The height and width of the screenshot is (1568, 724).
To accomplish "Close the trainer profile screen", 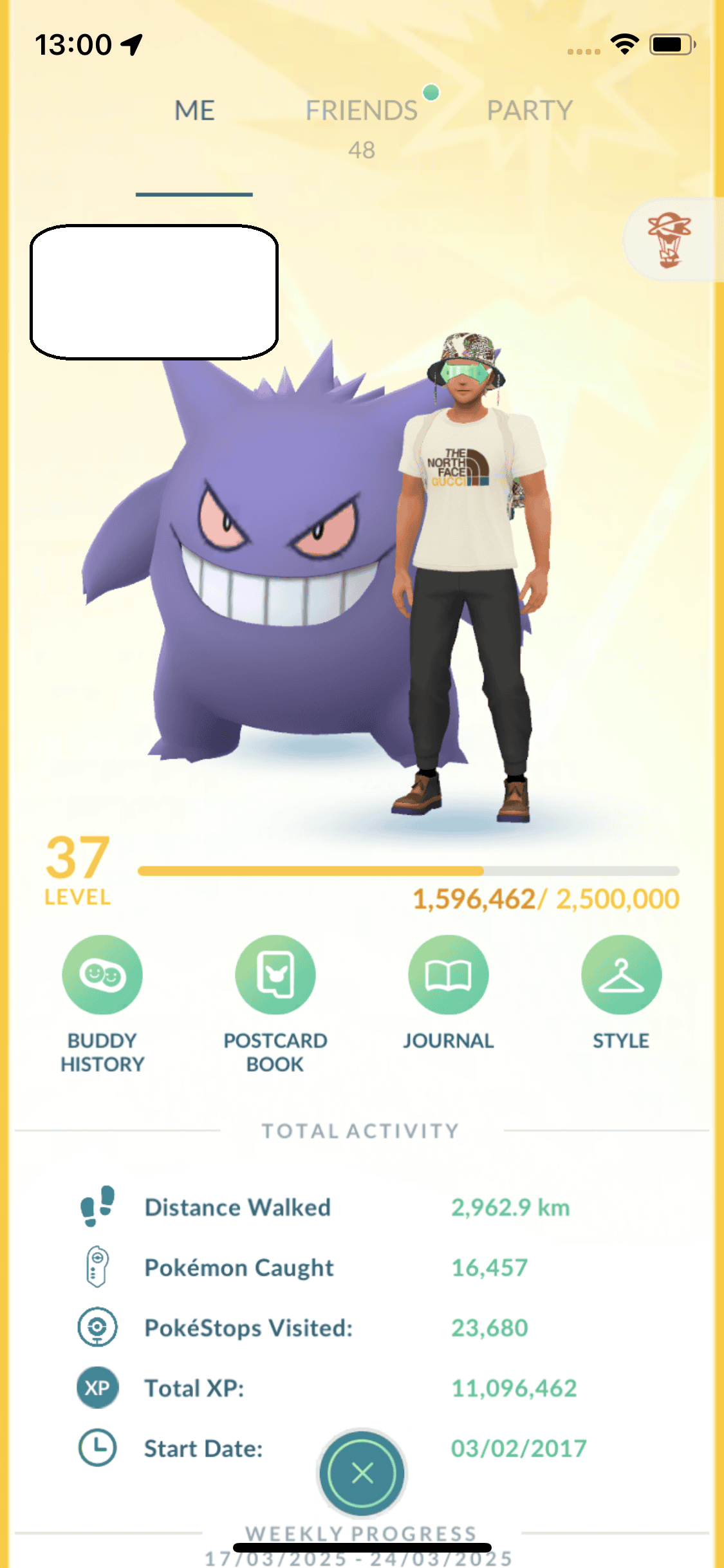I will point(362,1473).
